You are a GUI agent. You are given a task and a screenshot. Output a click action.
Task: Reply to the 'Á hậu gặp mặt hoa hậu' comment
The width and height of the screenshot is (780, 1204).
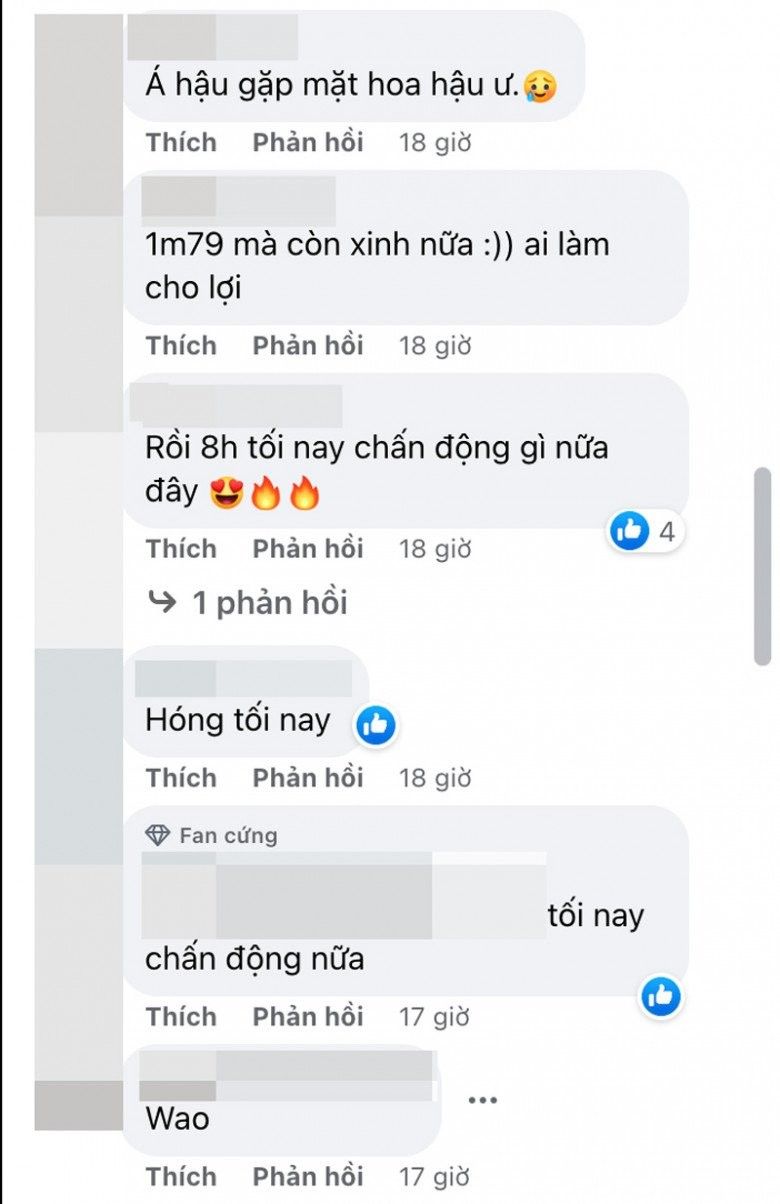pos(308,143)
